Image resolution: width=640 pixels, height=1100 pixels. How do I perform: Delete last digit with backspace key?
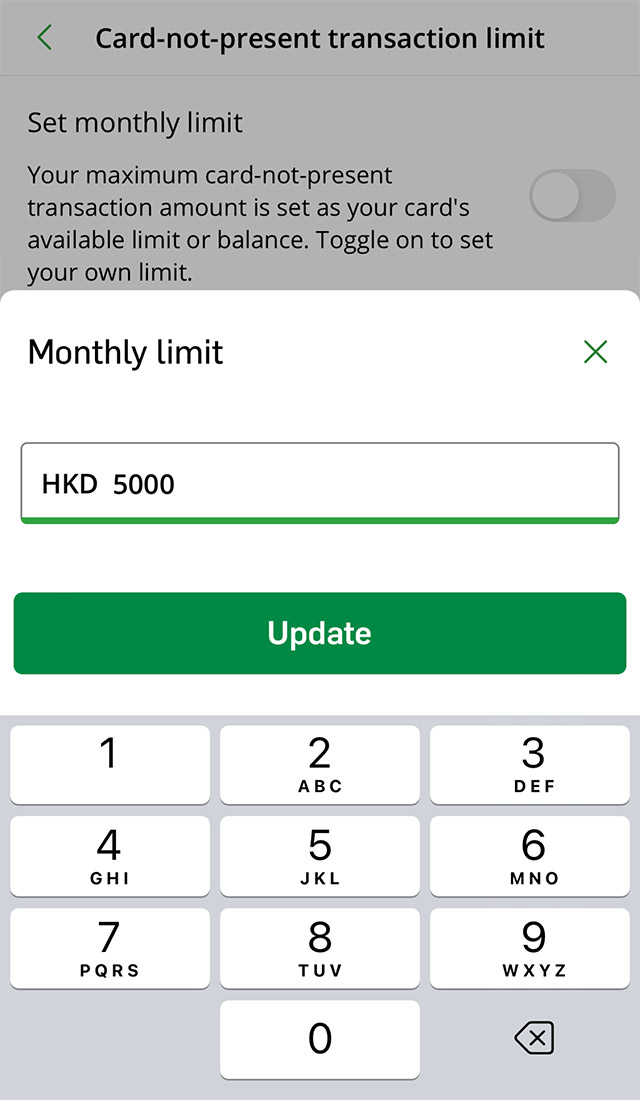click(x=533, y=1039)
